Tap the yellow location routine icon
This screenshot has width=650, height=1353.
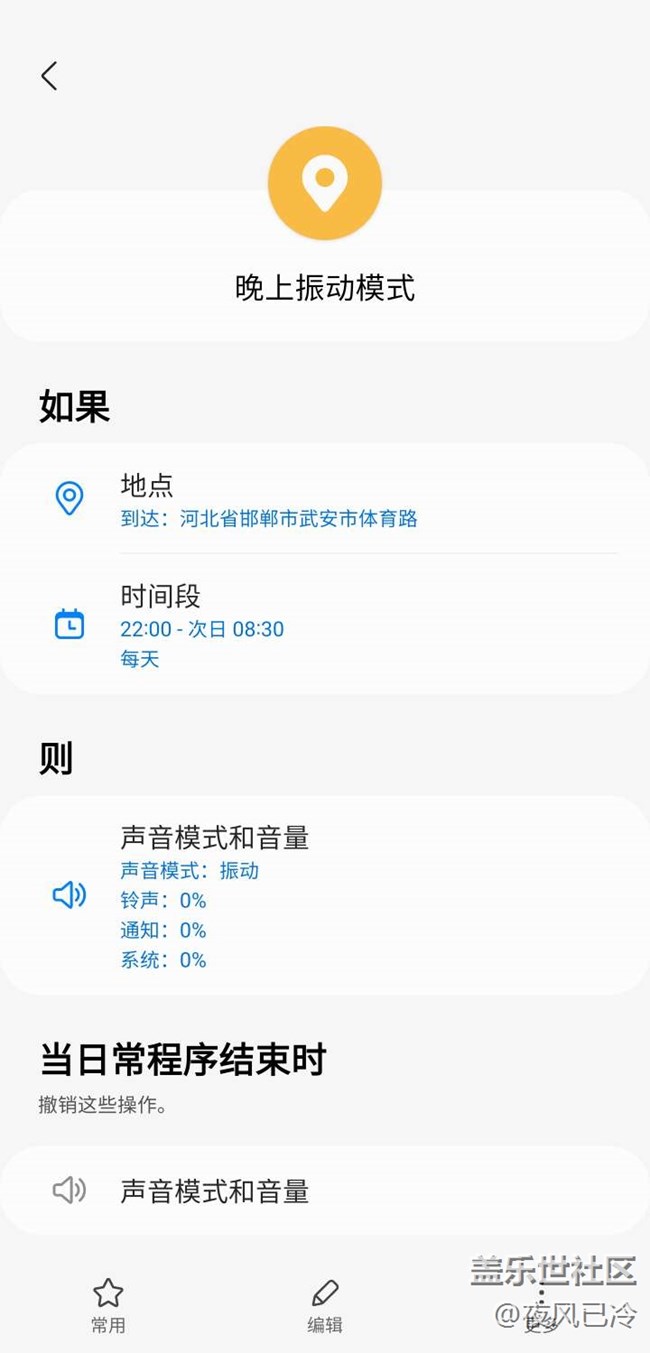coord(325,183)
